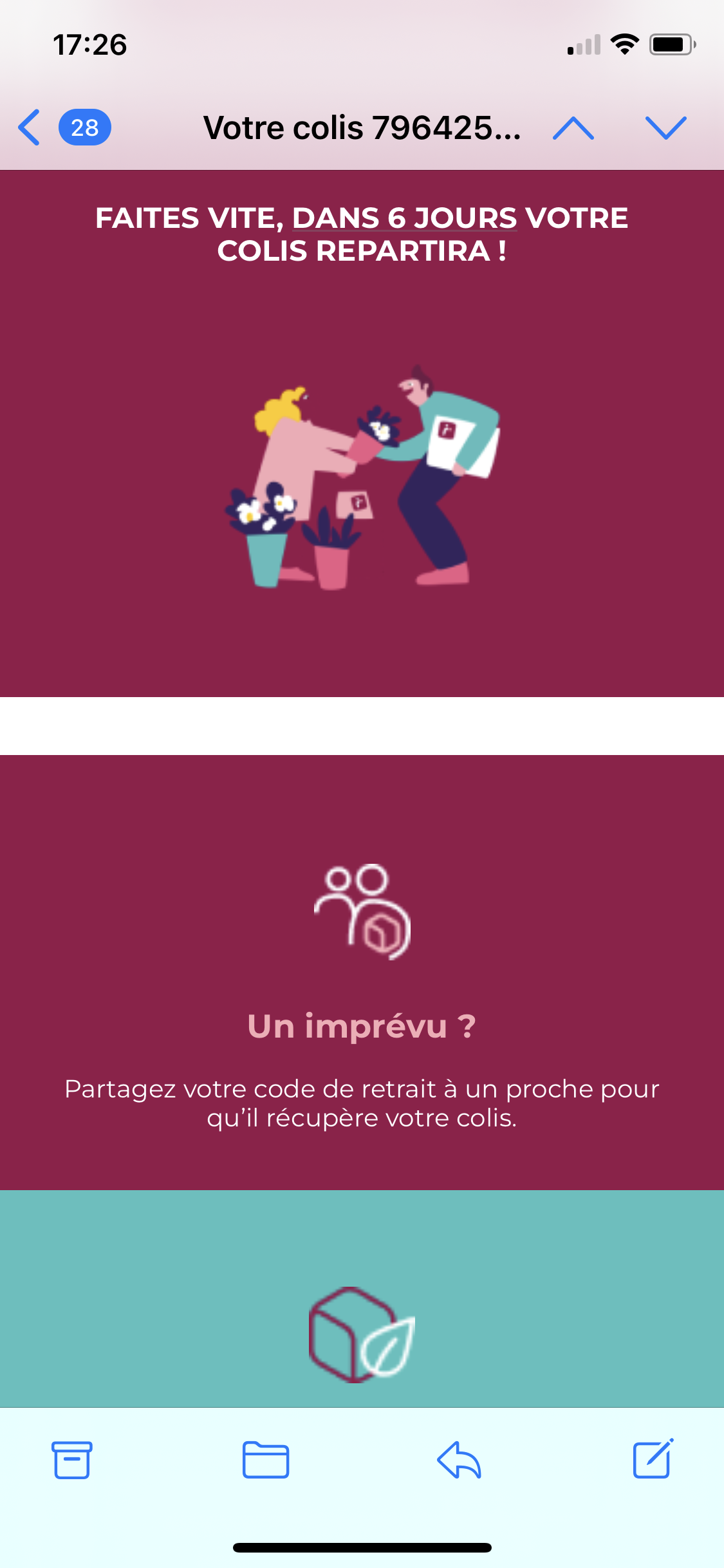
Task: Show the next email with down arrow
Action: click(x=665, y=127)
